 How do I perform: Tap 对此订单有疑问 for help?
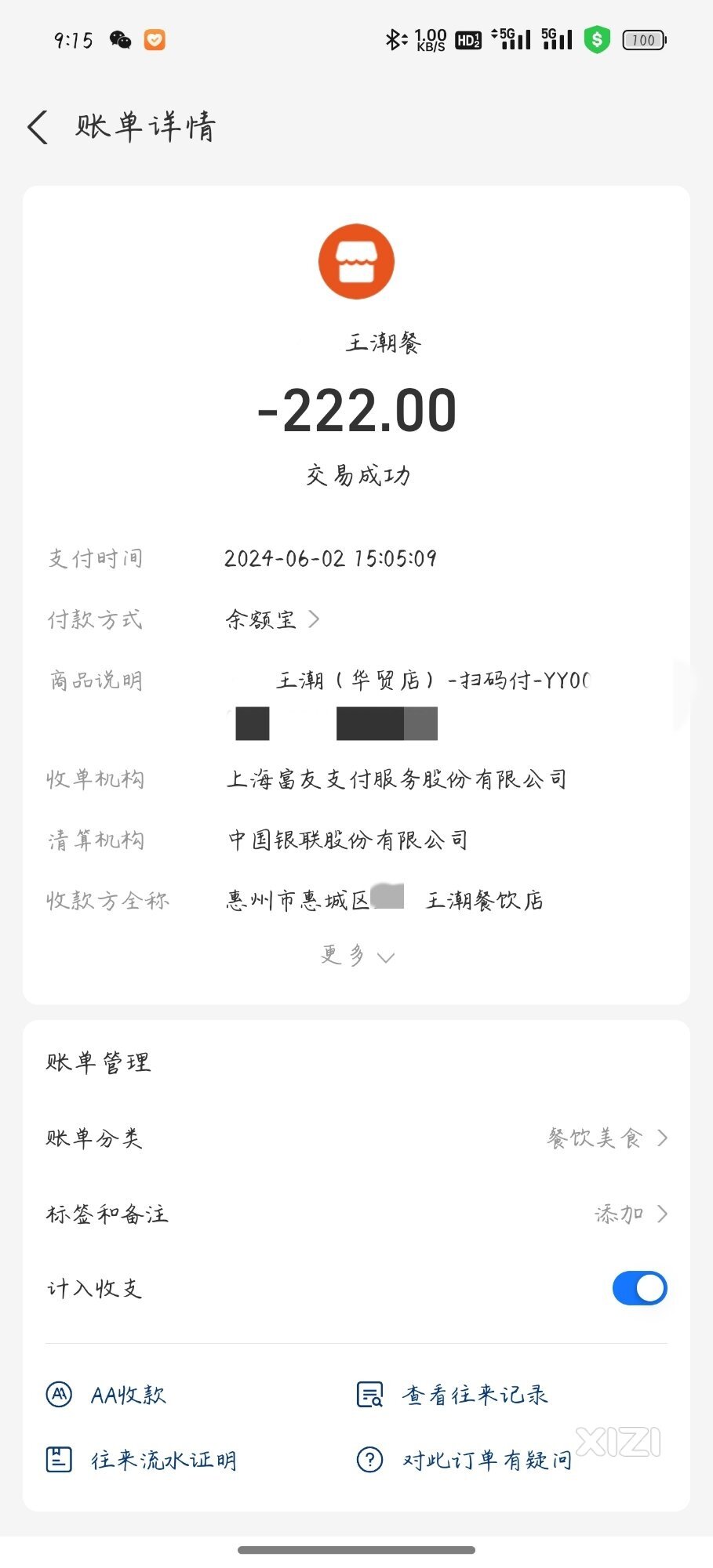(x=464, y=1459)
